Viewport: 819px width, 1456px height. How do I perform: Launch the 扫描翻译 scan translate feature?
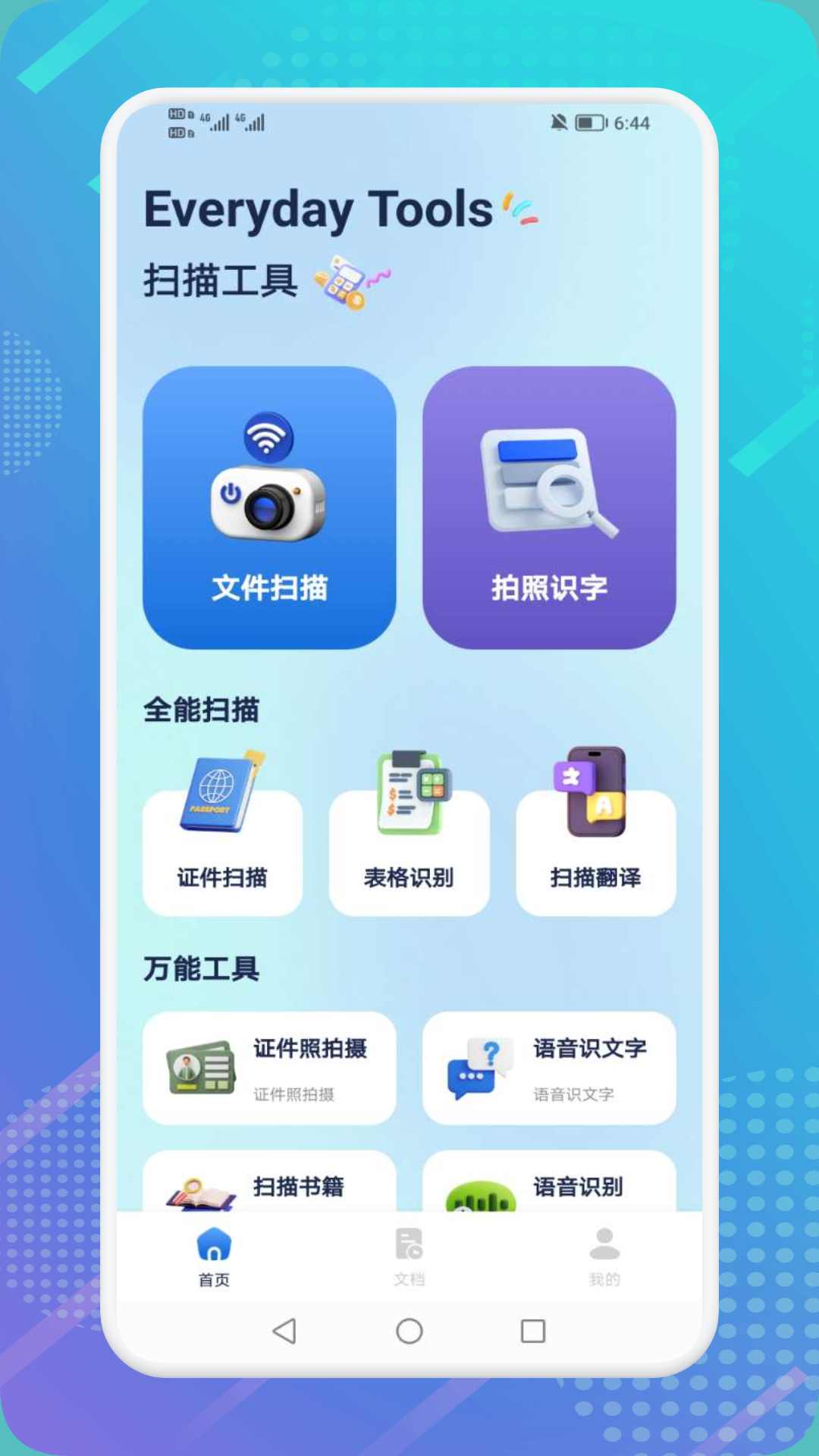pyautogui.click(x=596, y=842)
